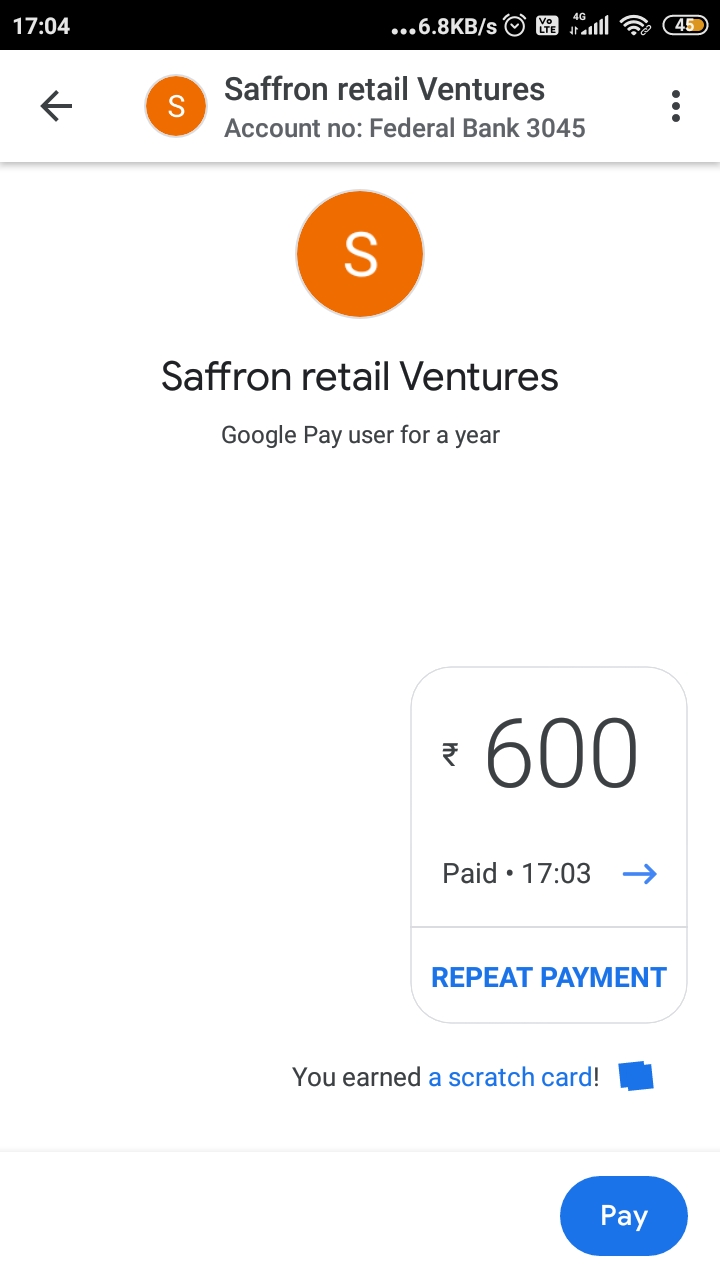Viewport: 720px width, 1280px height.
Task: Go back using the arrow icon
Action: (56, 106)
